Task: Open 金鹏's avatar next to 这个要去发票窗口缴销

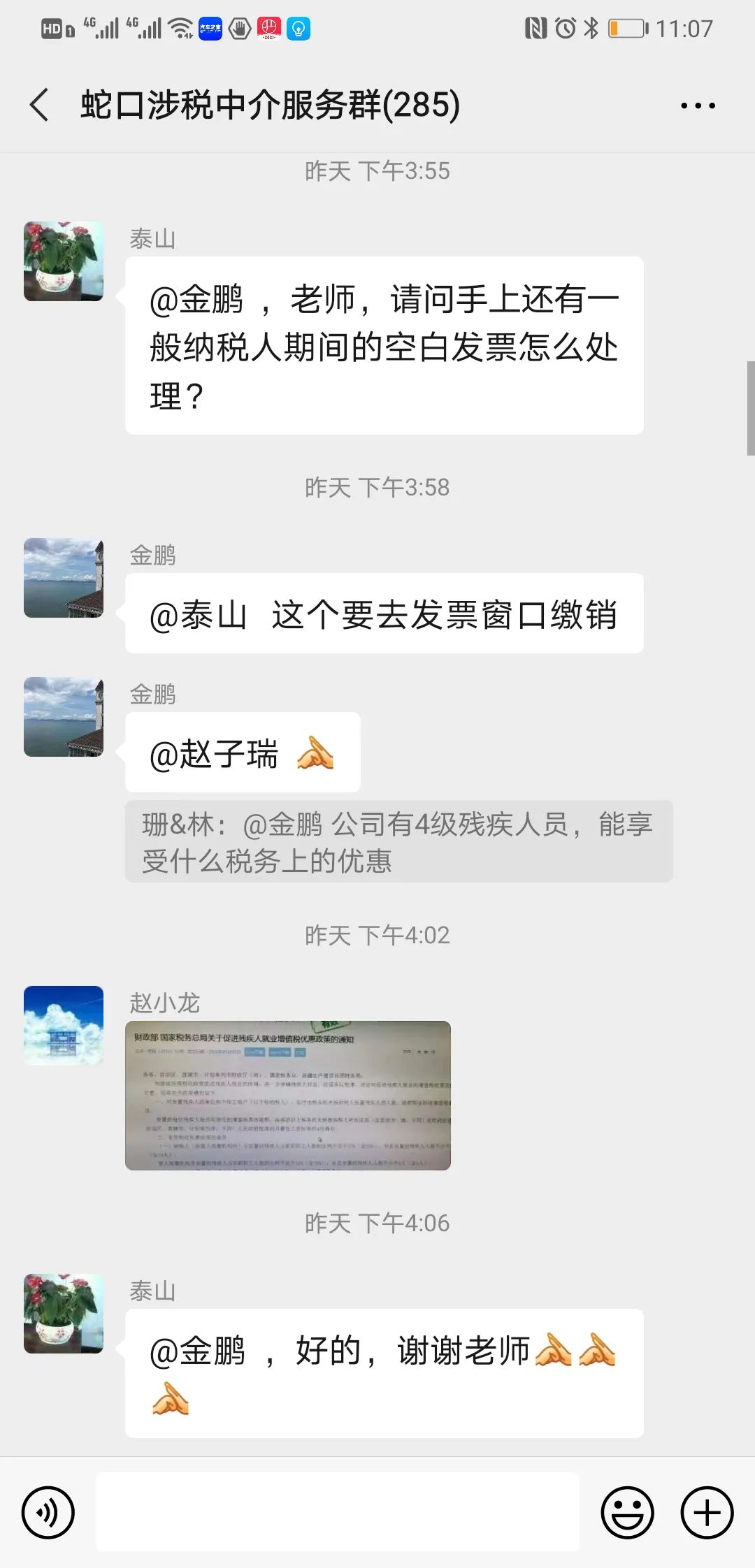Action: (x=64, y=578)
